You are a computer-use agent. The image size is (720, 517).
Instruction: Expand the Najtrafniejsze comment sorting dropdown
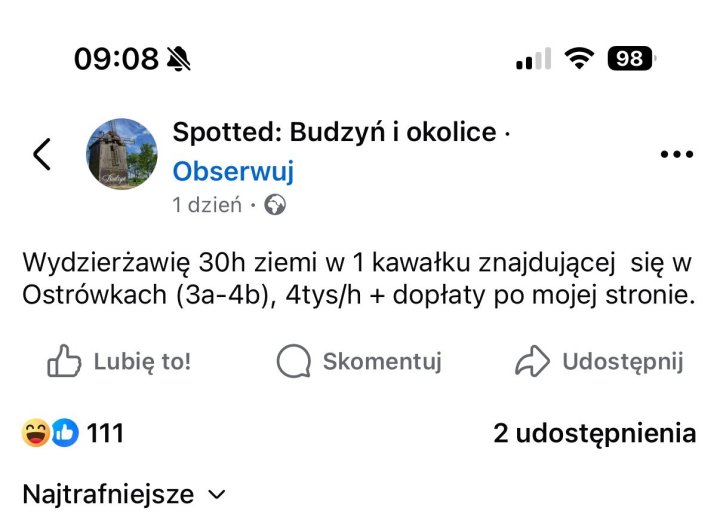coord(124,493)
